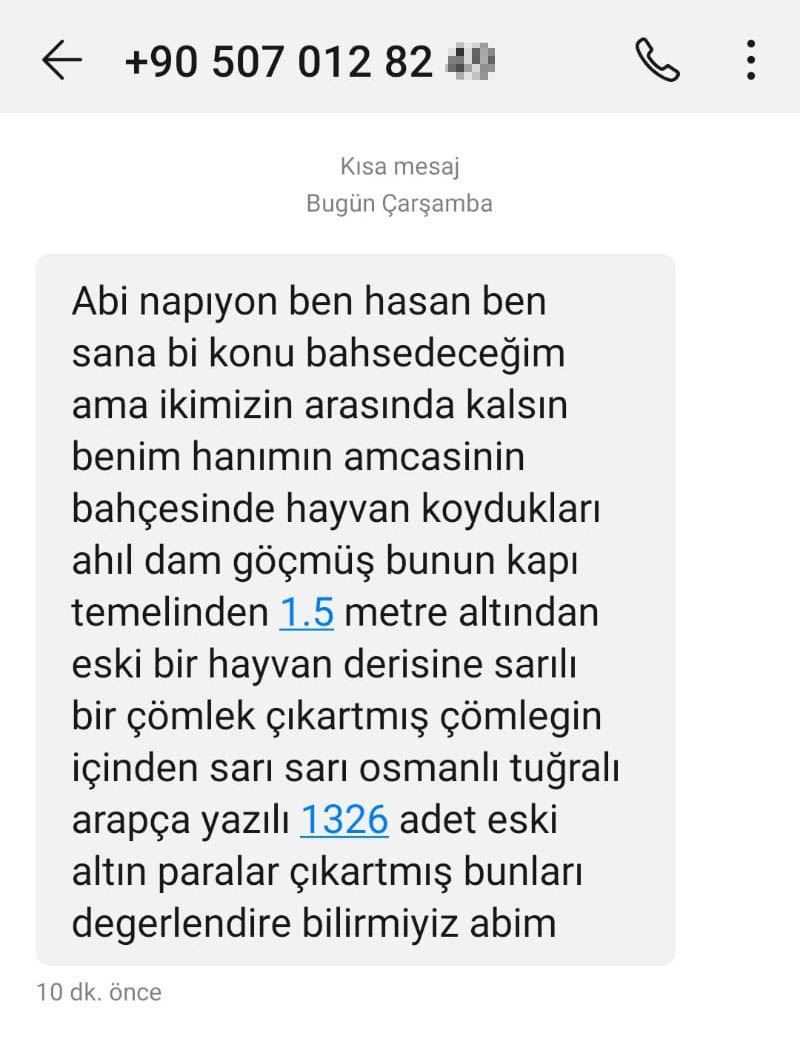
Task: Call the sender's phone number
Action: pyautogui.click(x=657, y=61)
